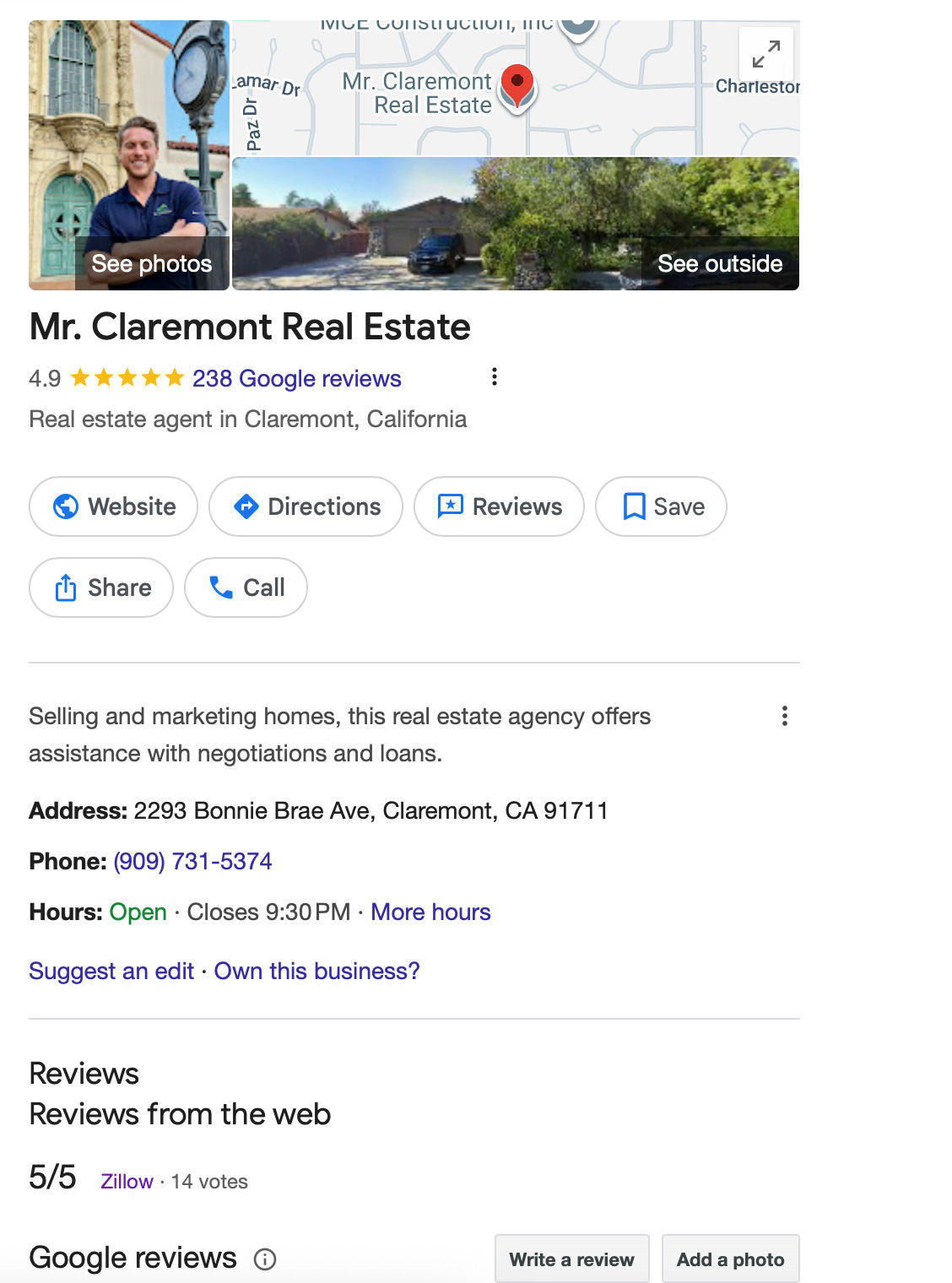Expand the map to full view
This screenshot has width=952, height=1283.
coord(765,54)
